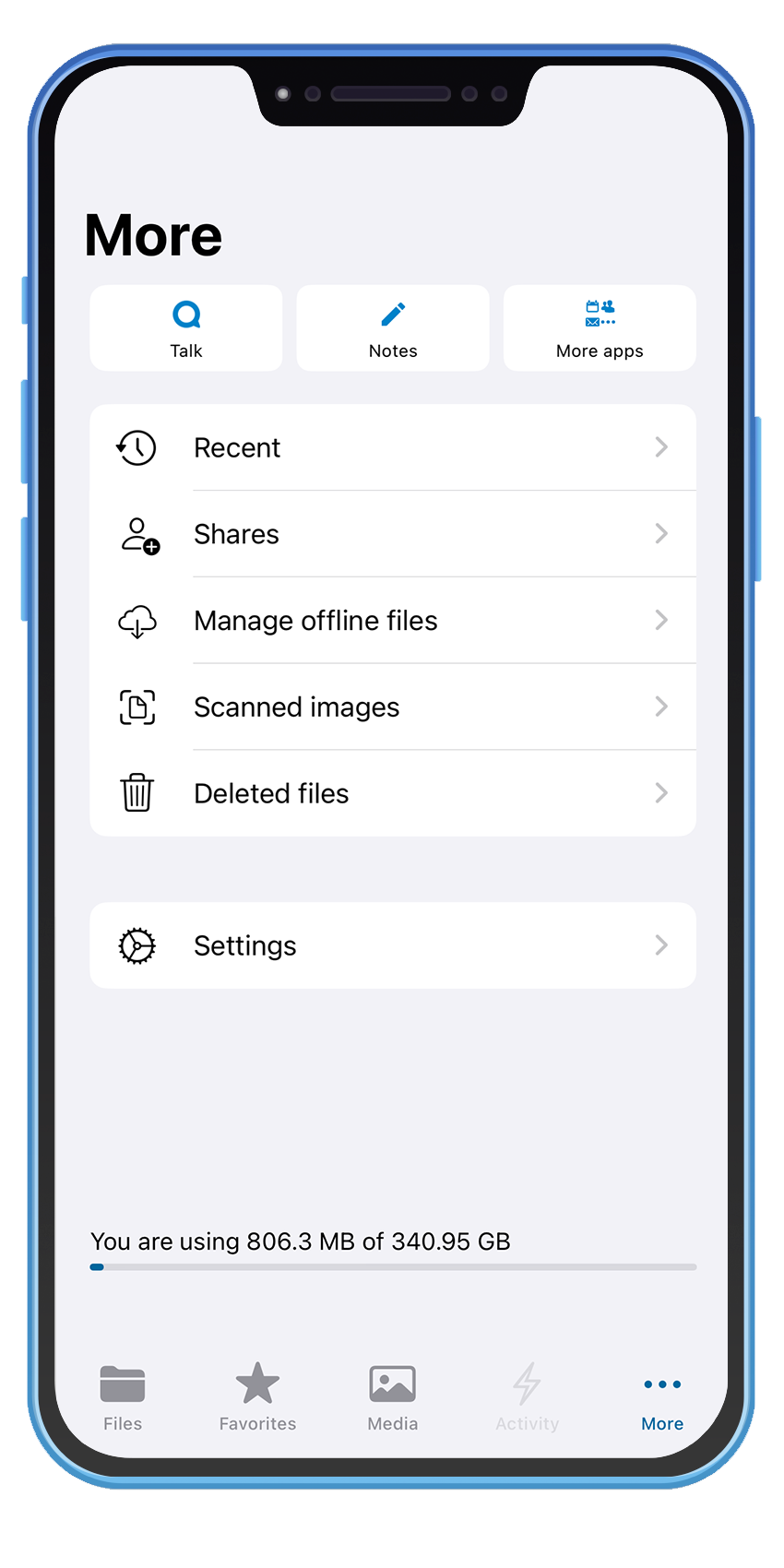Open the Scanned images row
Viewport: 784px width, 1568px height.
[x=393, y=707]
